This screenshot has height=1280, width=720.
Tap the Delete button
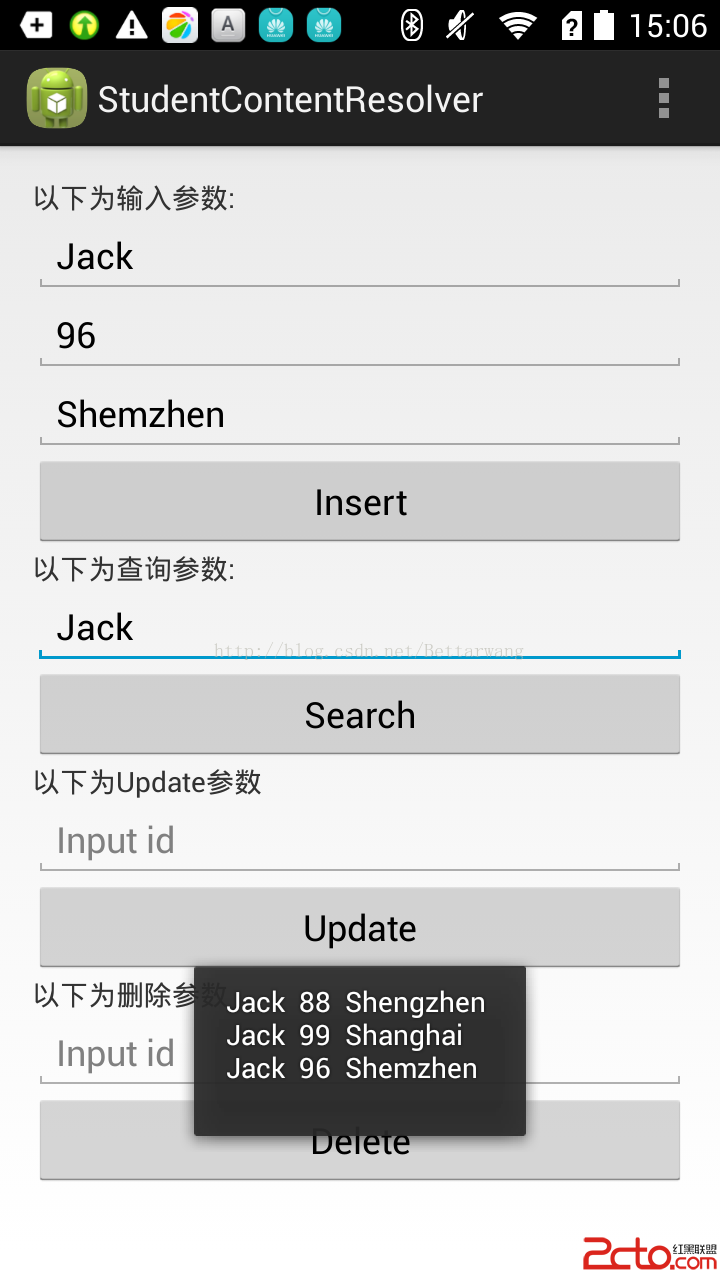[600, 1141]
